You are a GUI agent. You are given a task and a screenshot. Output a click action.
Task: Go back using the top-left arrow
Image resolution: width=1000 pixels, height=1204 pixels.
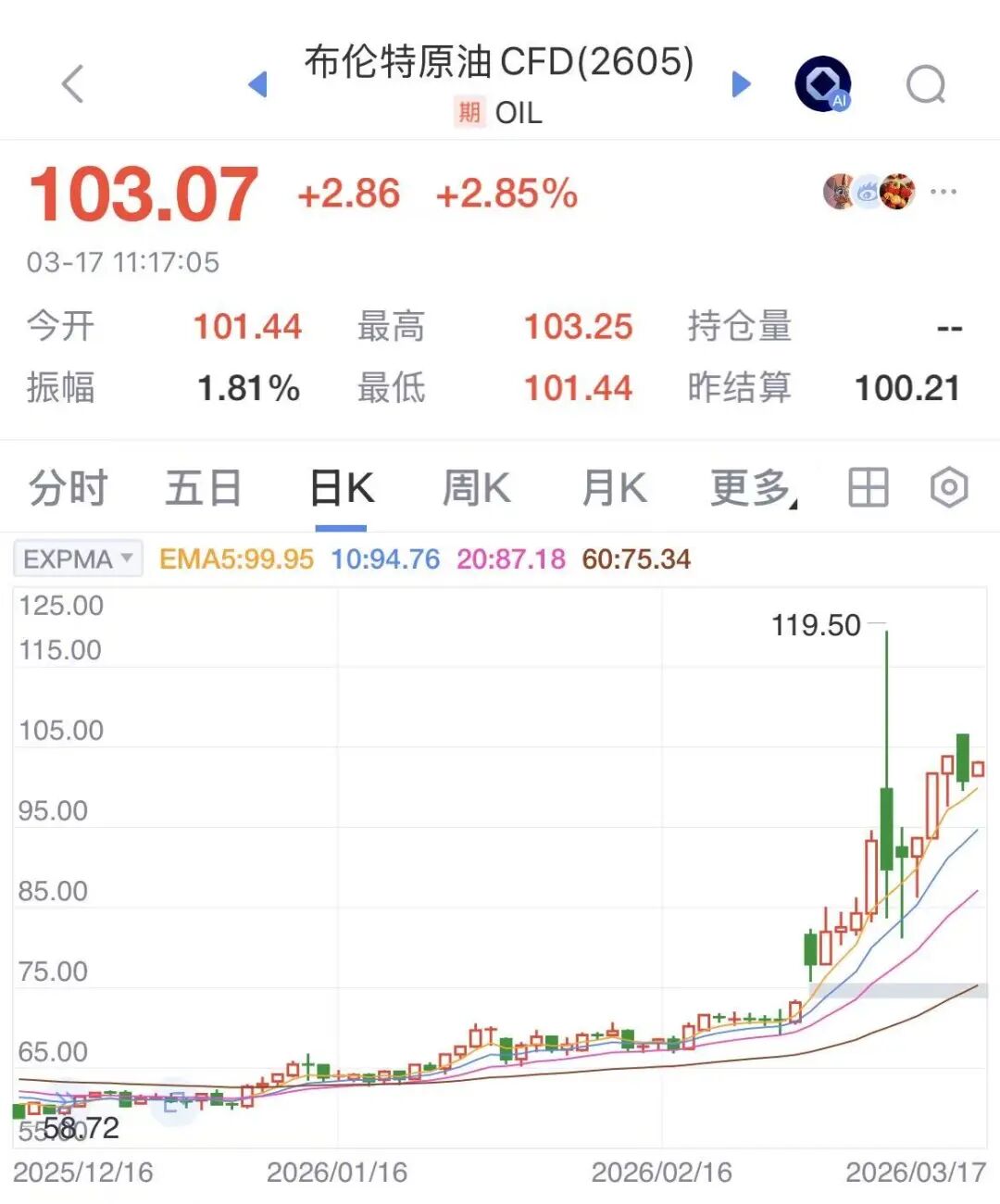tap(72, 84)
